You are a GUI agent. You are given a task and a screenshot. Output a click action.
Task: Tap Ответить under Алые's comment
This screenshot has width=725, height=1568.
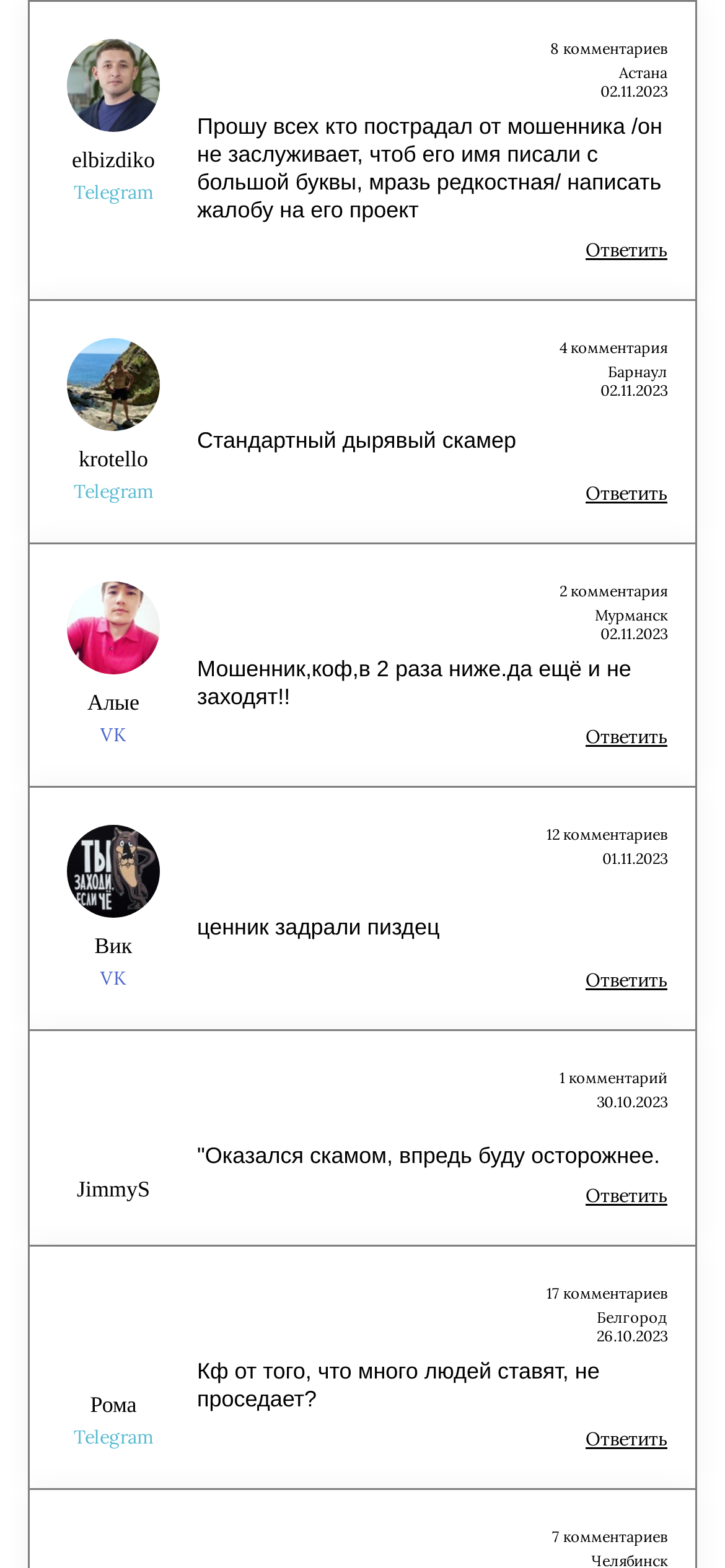[626, 737]
